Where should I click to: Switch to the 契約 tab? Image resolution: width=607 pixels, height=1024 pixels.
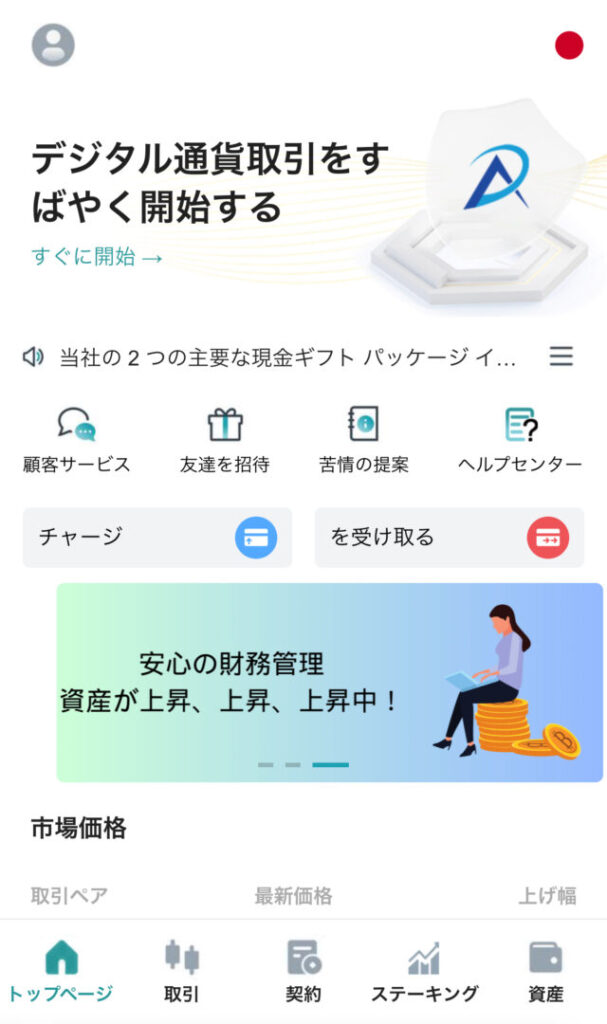click(303, 972)
